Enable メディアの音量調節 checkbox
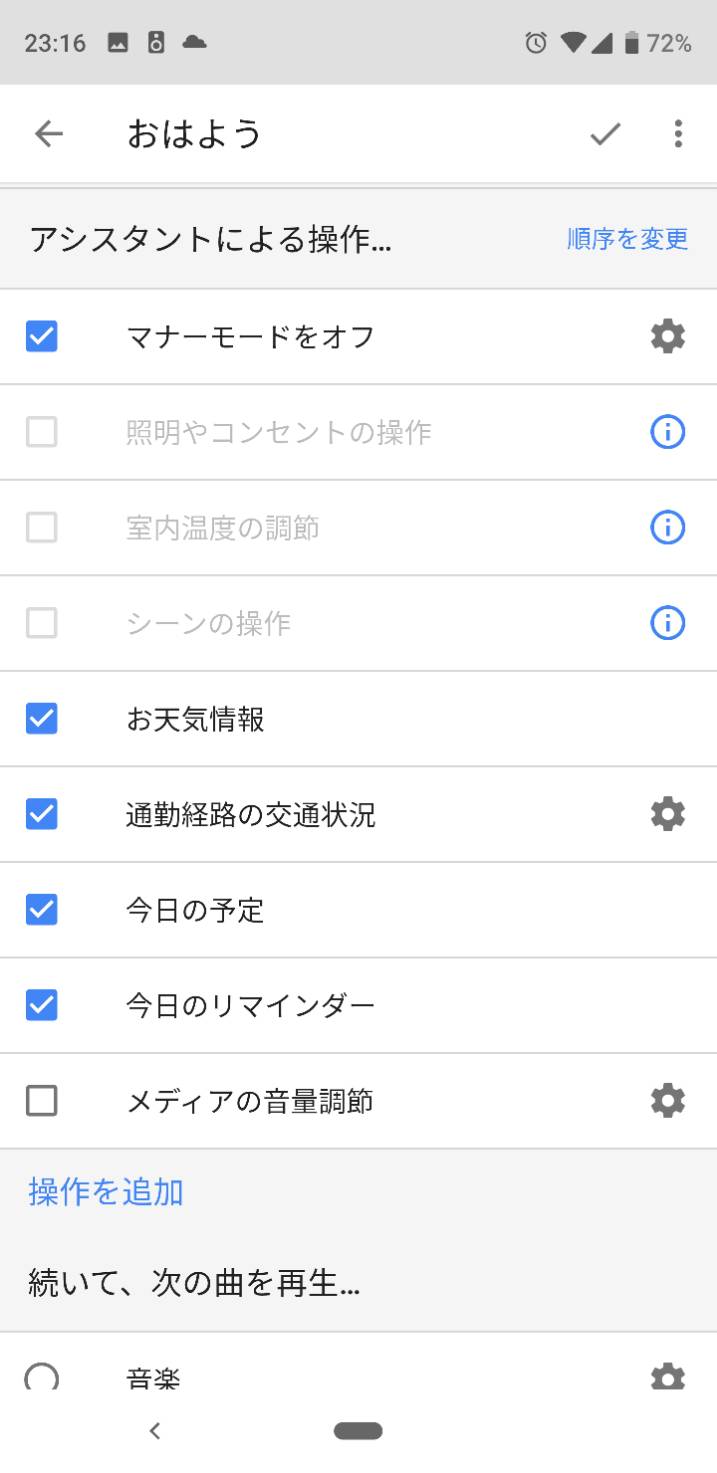This screenshot has width=717, height=1473. [41, 1101]
